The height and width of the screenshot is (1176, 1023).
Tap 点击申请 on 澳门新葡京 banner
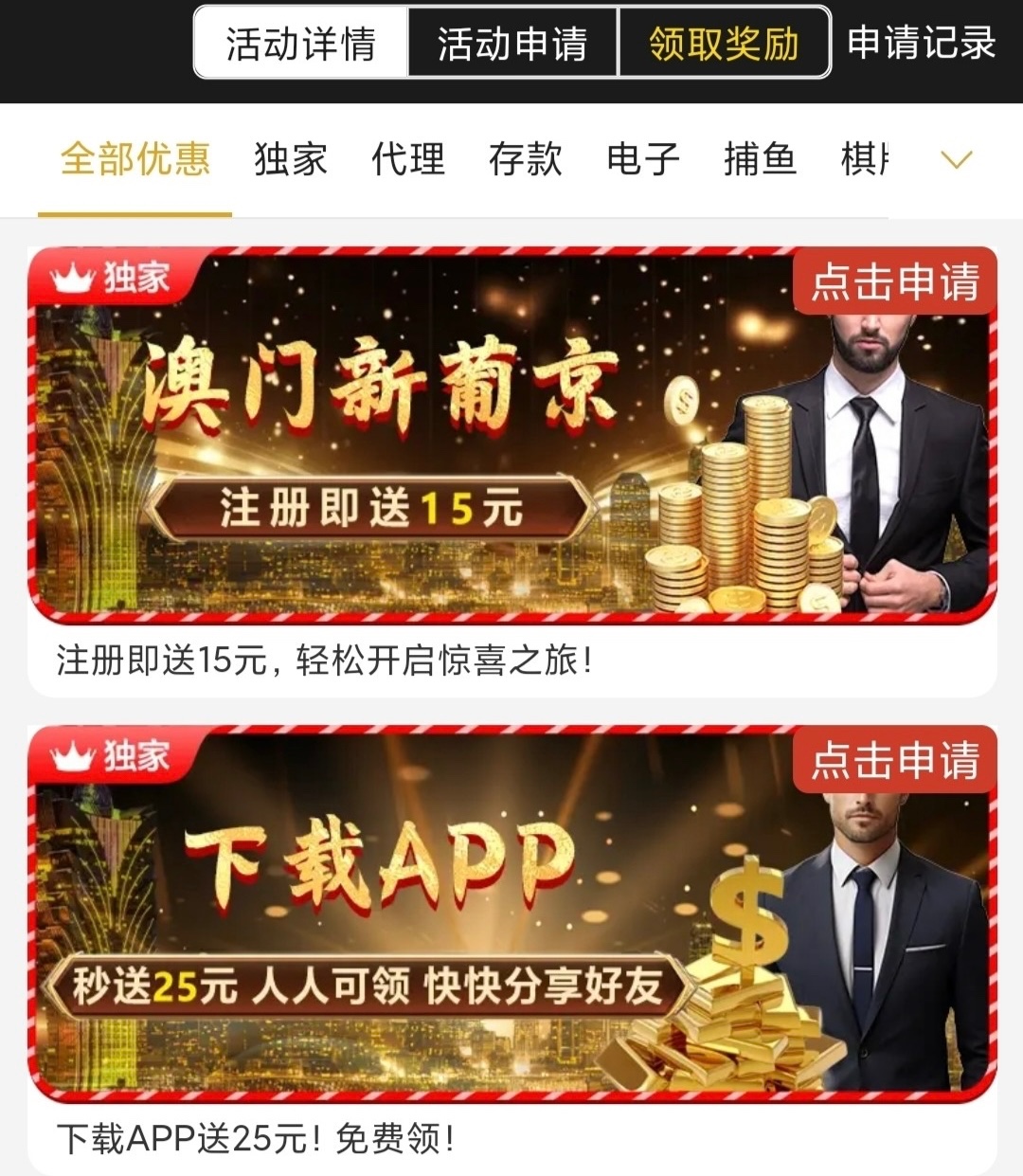pyautogui.click(x=894, y=282)
